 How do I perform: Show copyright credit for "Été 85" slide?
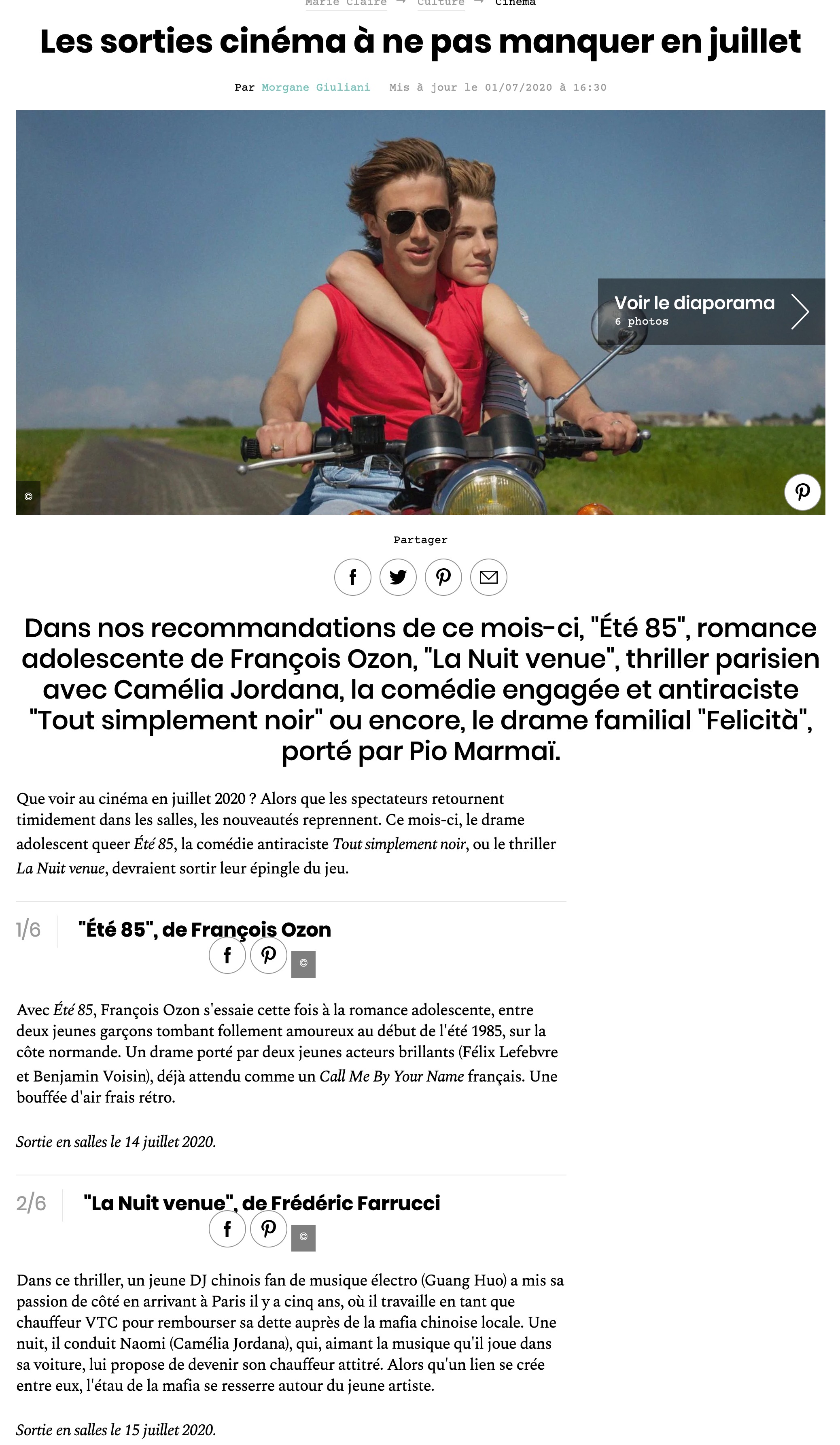pos(303,963)
